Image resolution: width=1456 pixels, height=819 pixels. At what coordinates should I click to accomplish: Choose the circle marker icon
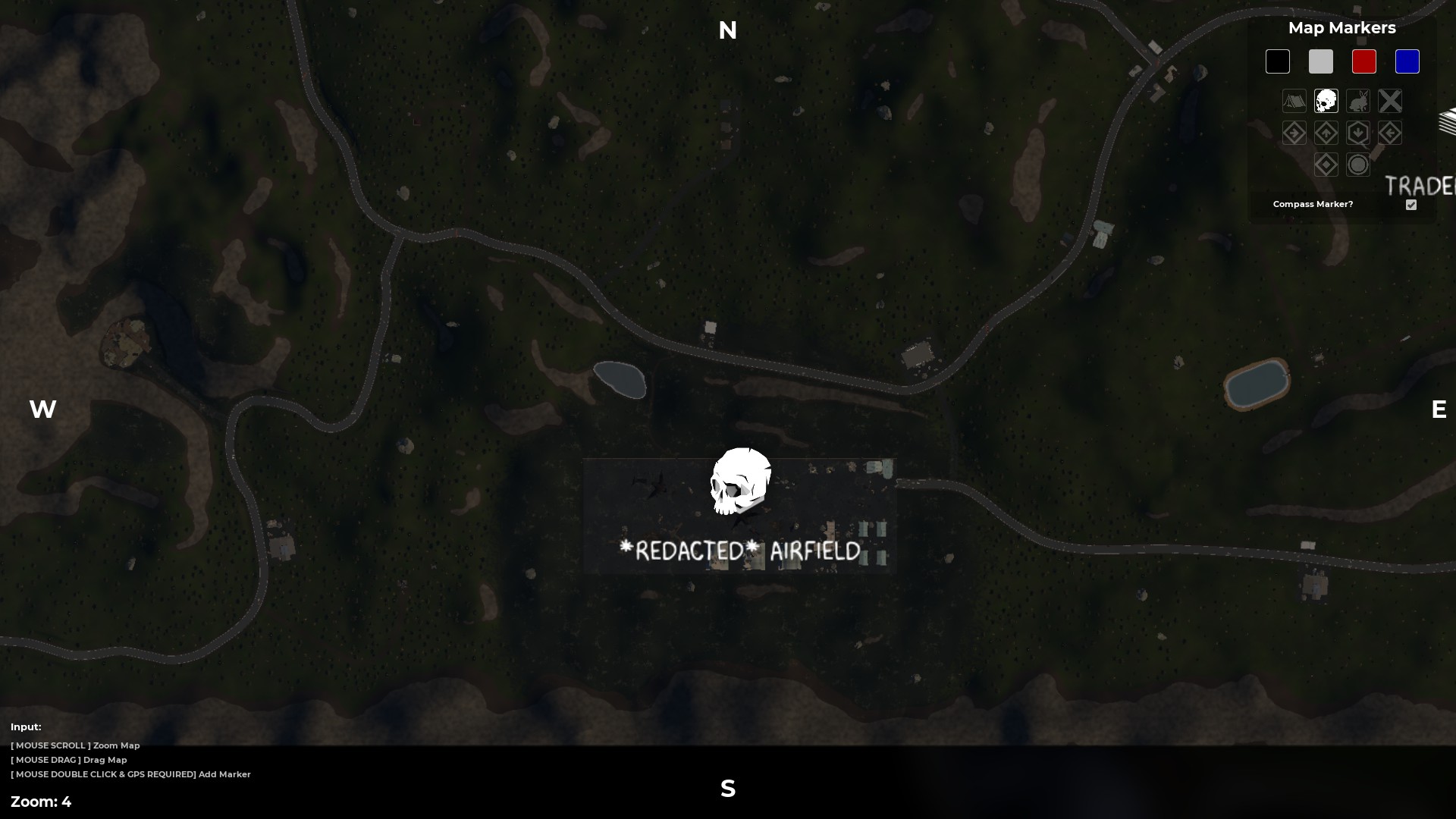point(1358,165)
